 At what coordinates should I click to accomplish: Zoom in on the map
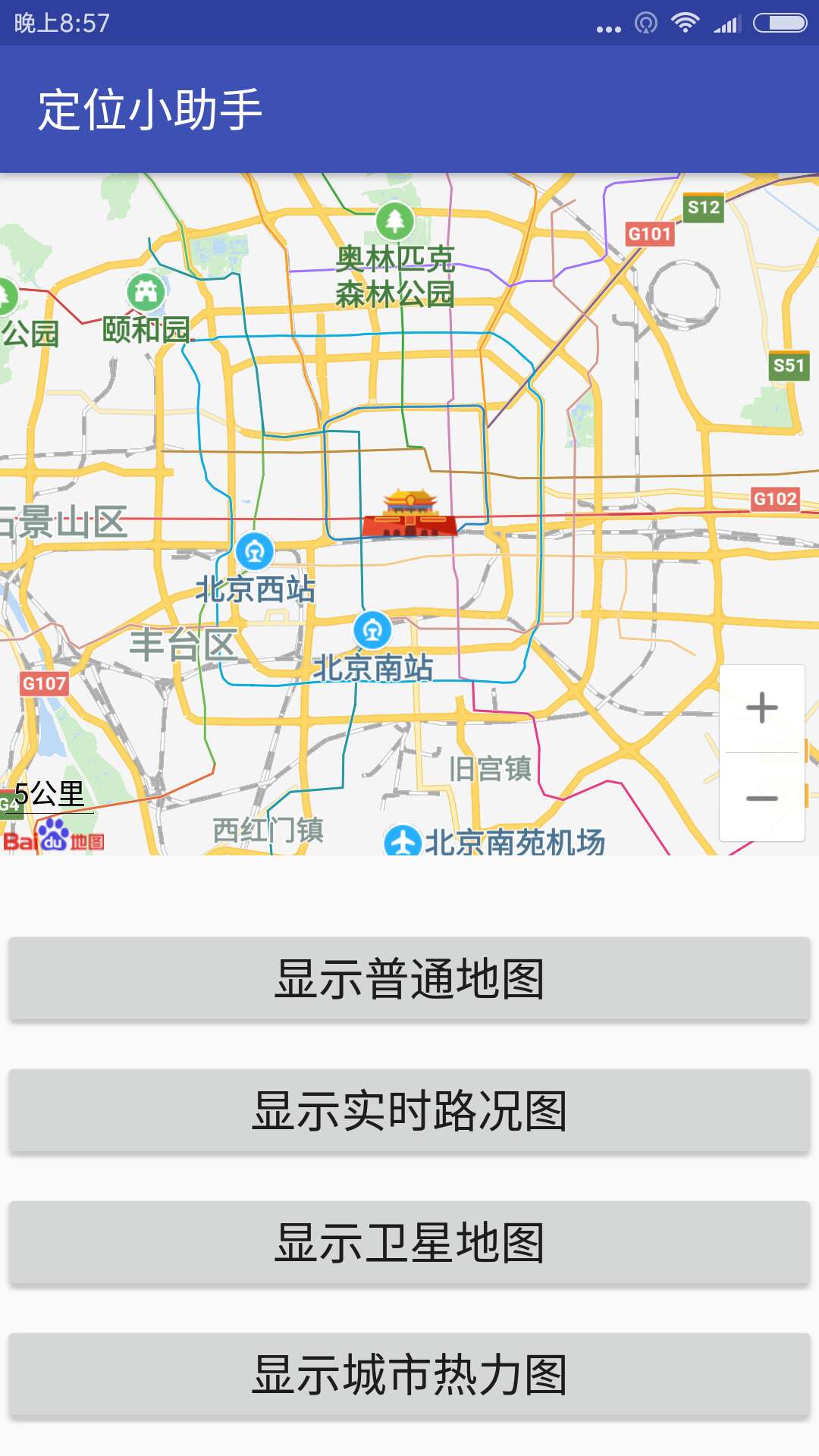(x=761, y=708)
